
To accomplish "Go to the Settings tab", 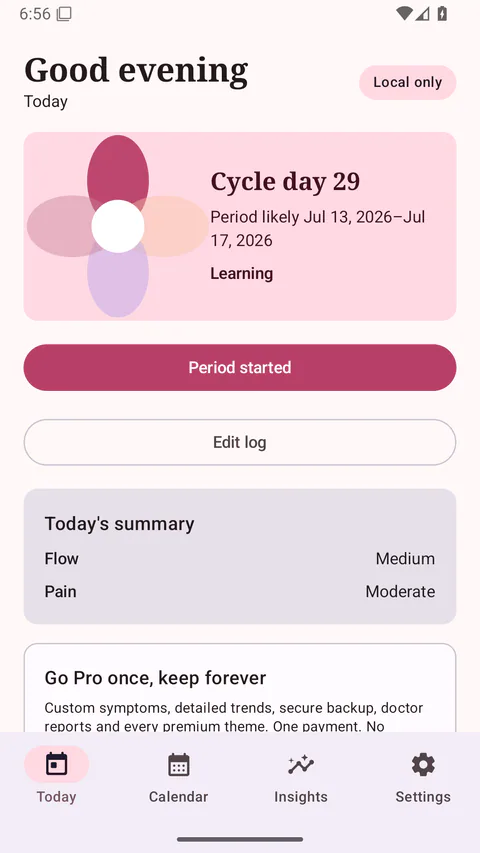I will [423, 778].
